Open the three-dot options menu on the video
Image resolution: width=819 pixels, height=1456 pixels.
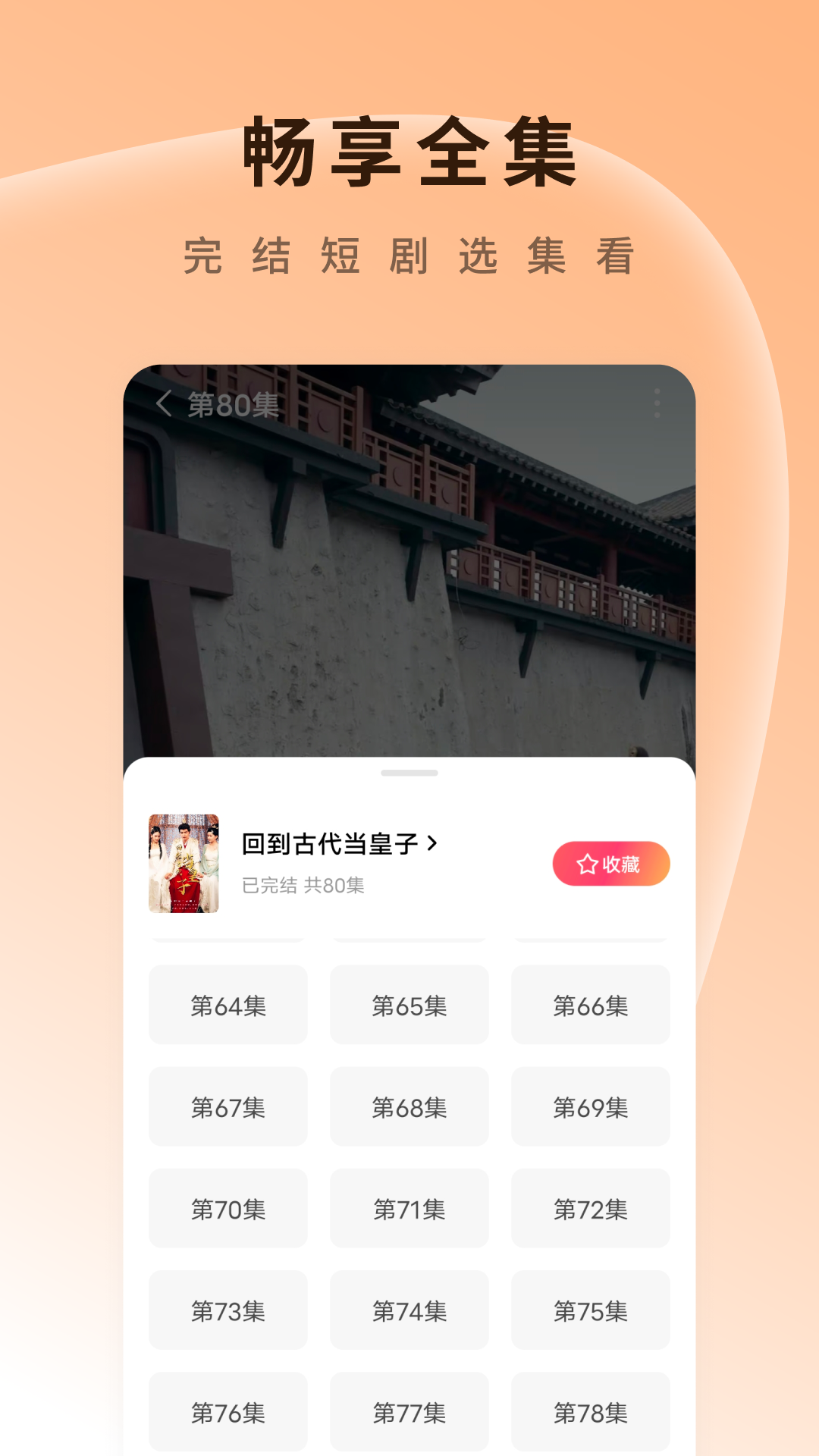[x=657, y=404]
